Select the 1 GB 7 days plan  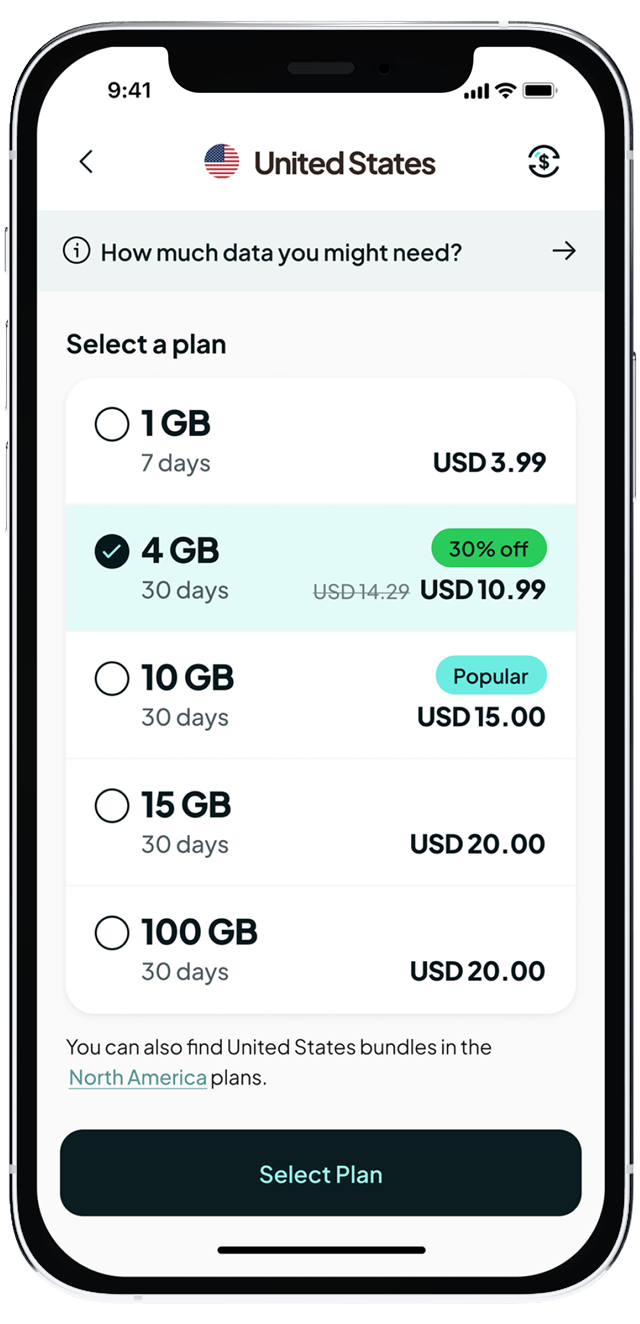(320, 441)
